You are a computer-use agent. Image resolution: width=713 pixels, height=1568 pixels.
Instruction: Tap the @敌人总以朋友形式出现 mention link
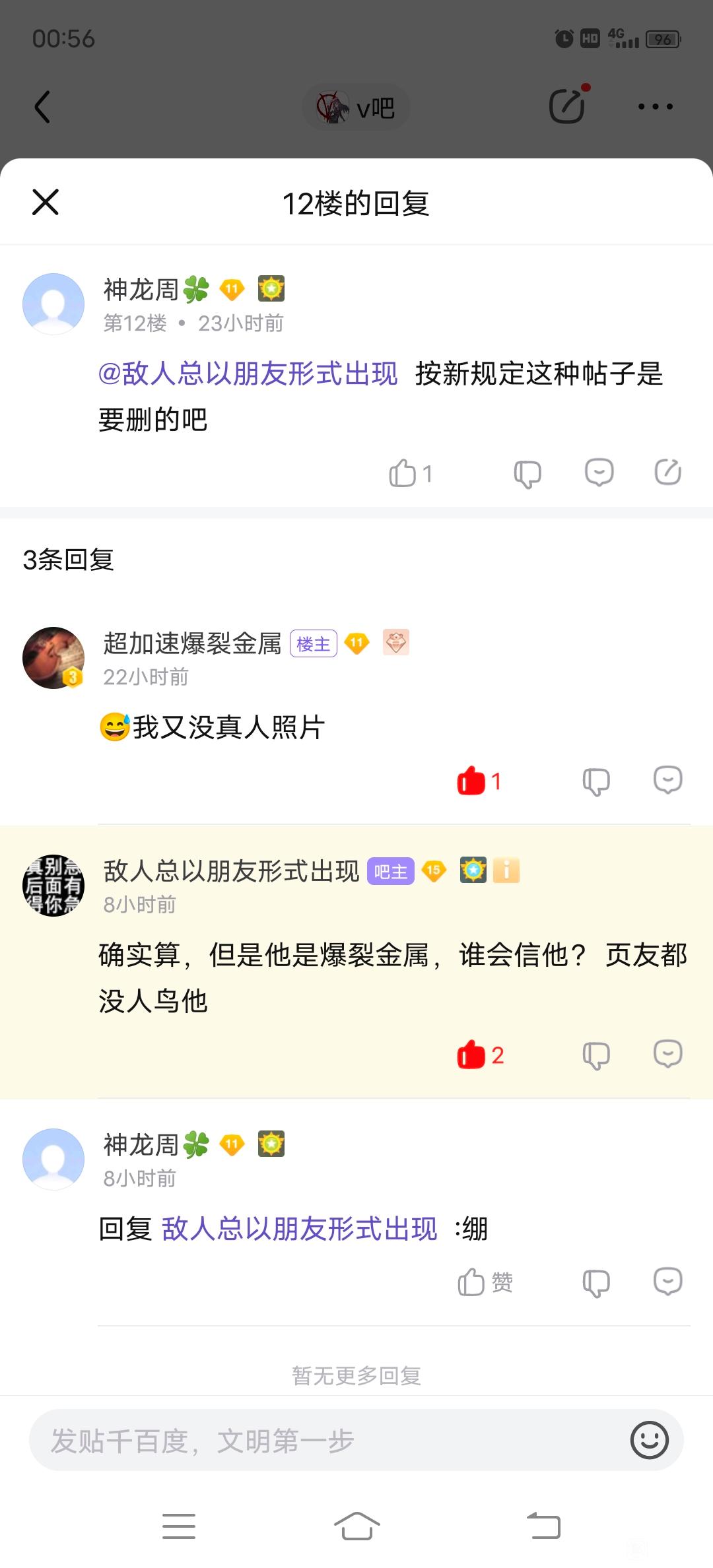[248, 374]
